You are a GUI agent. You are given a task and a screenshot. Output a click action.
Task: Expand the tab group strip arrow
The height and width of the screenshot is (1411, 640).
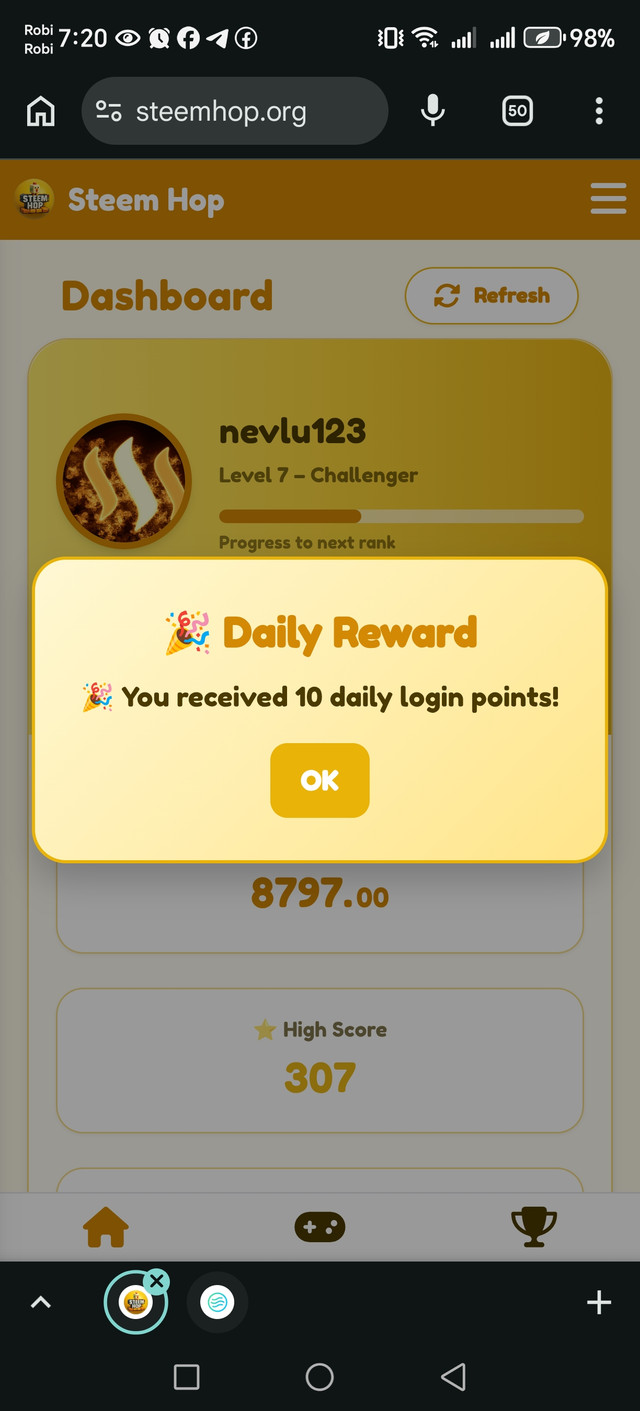(41, 1302)
